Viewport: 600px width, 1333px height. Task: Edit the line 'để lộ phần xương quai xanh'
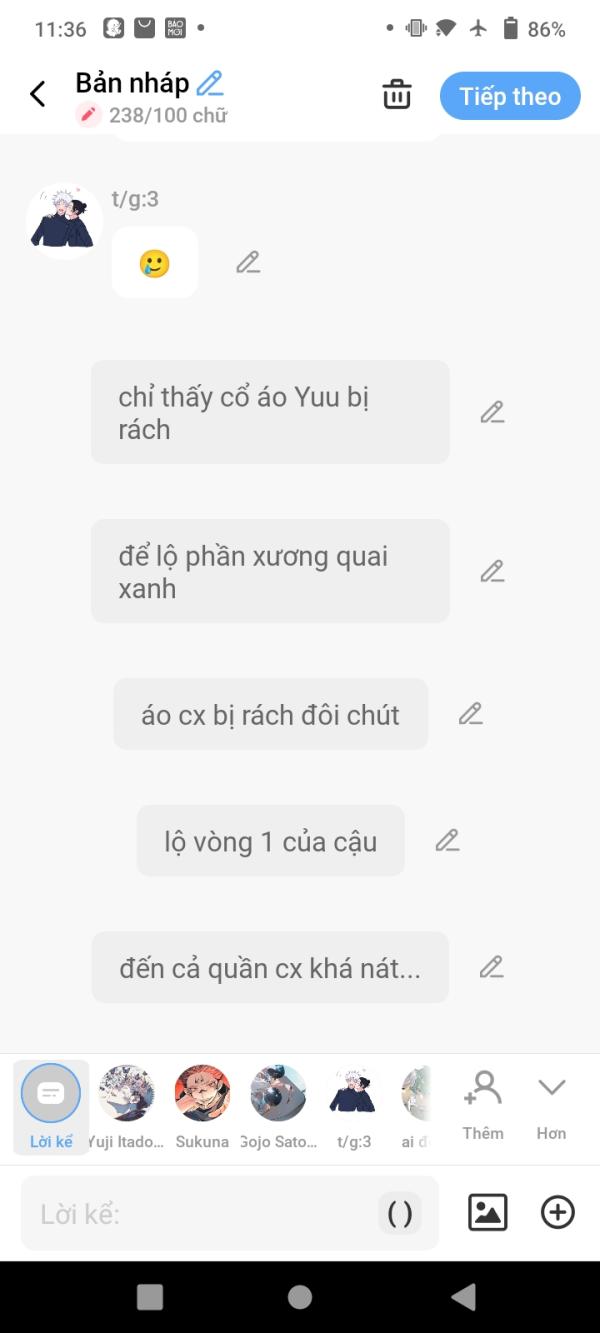coord(492,571)
